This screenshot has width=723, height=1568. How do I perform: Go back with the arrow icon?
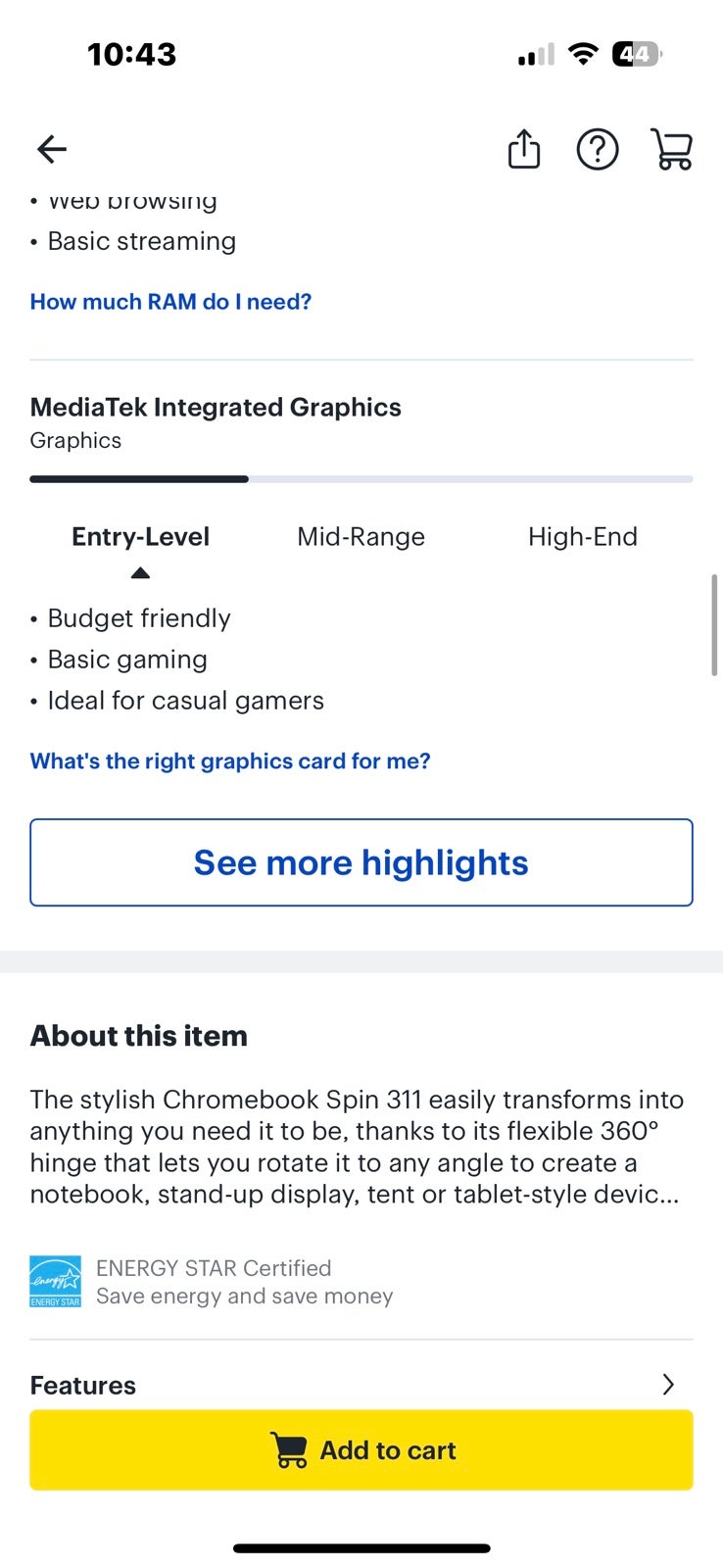[52, 149]
